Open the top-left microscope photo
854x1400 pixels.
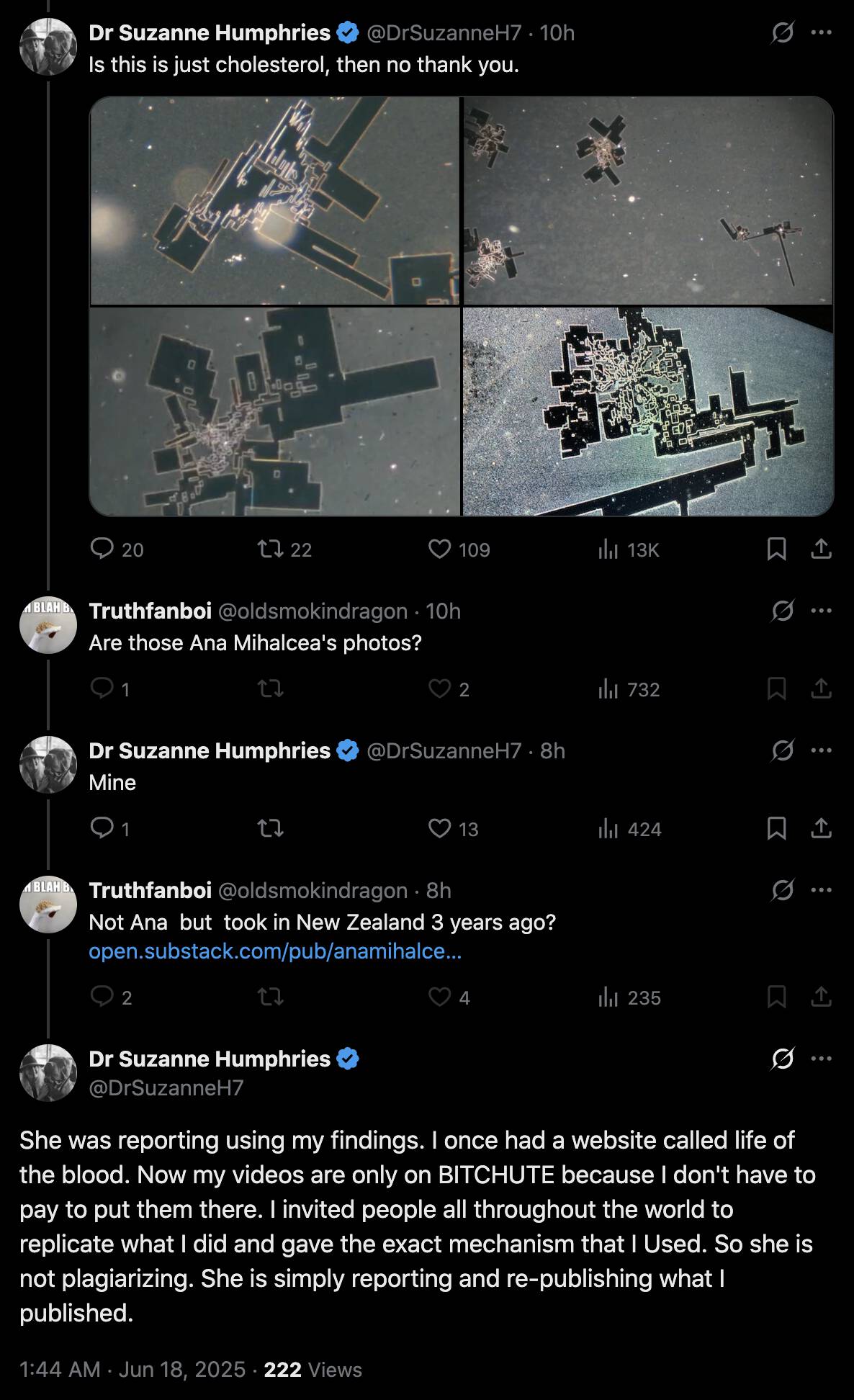[x=274, y=201]
